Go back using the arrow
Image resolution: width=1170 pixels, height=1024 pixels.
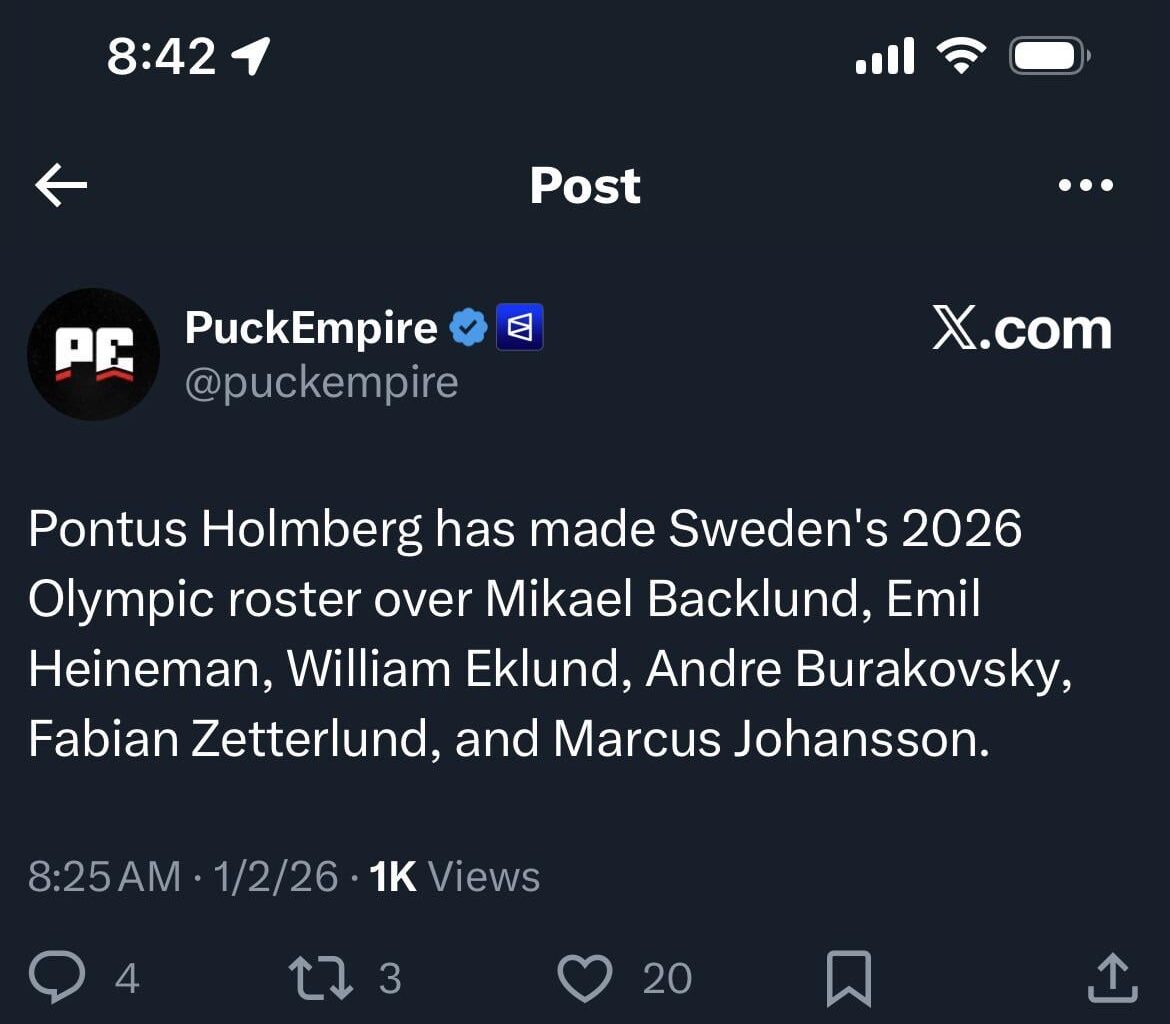[61, 186]
